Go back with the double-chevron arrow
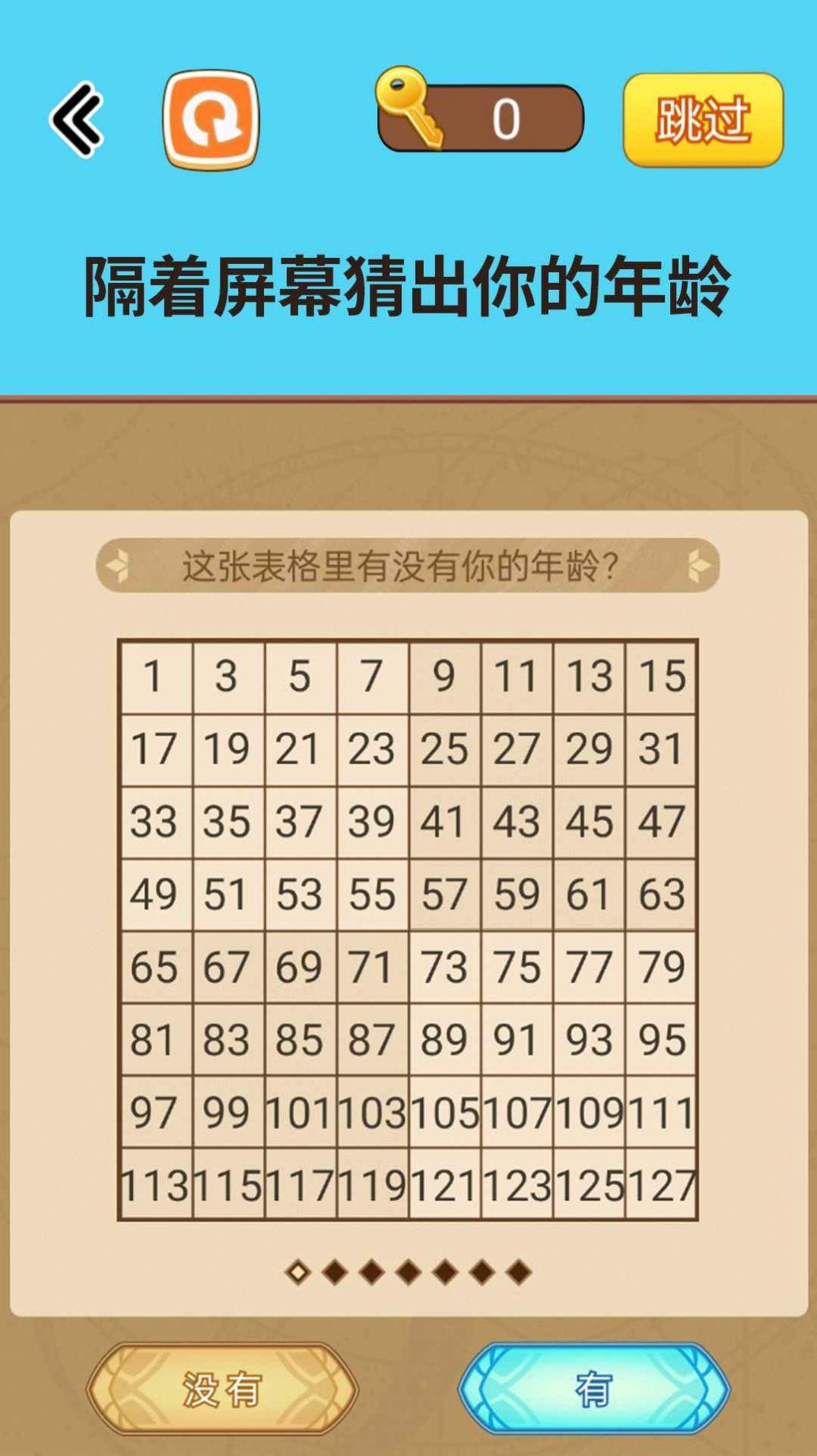Screen dimensions: 817x1456 77,119
